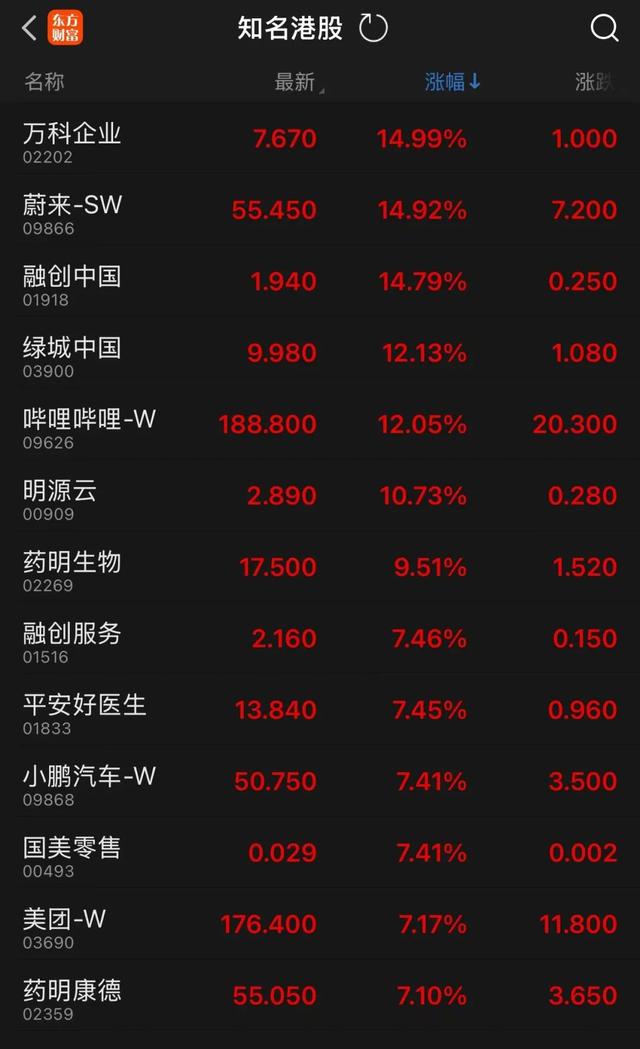Select the 绿城中国 row
Screen dimensions: 640x1049
point(320,355)
